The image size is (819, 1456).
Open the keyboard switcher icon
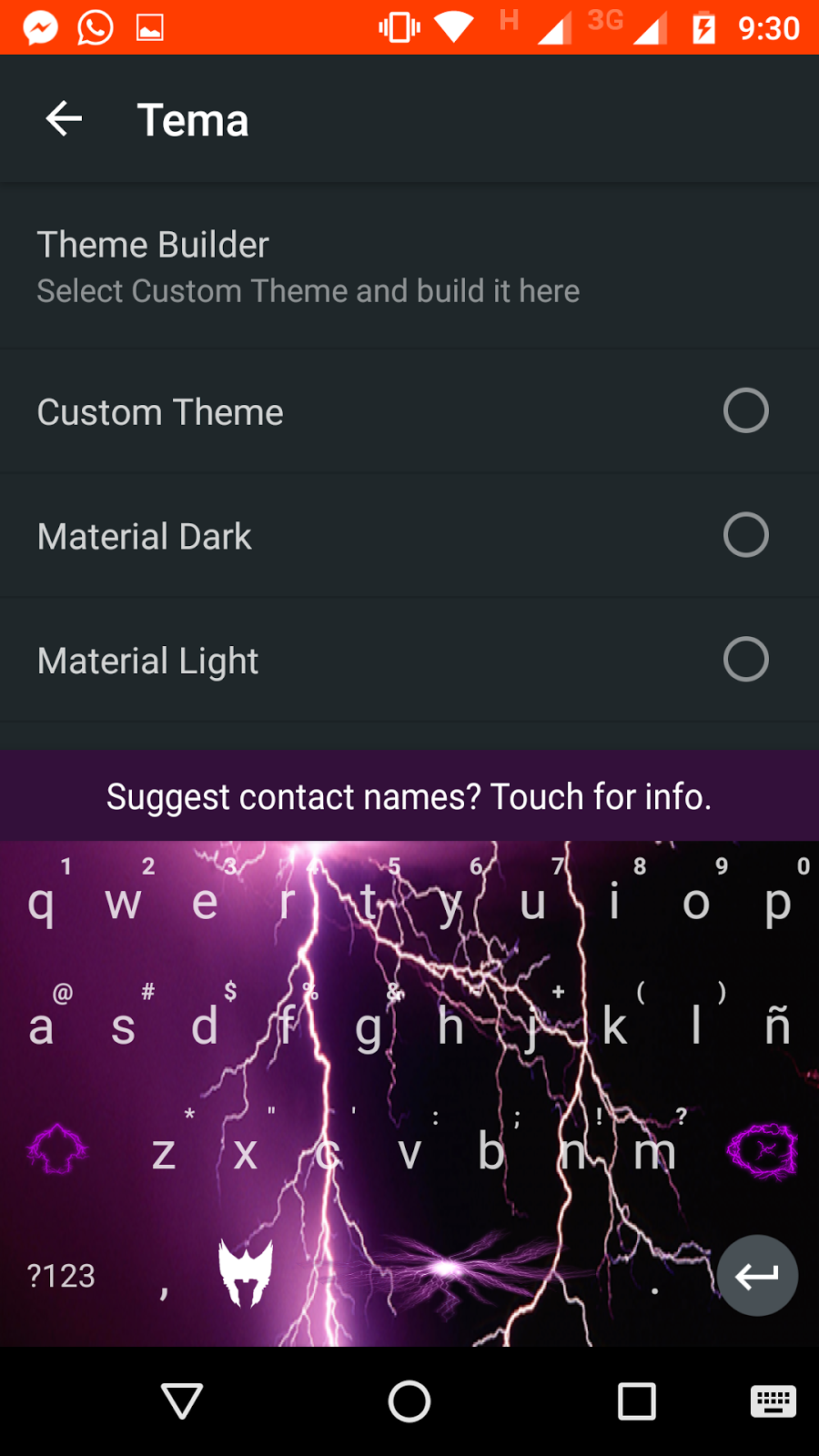point(773,1401)
